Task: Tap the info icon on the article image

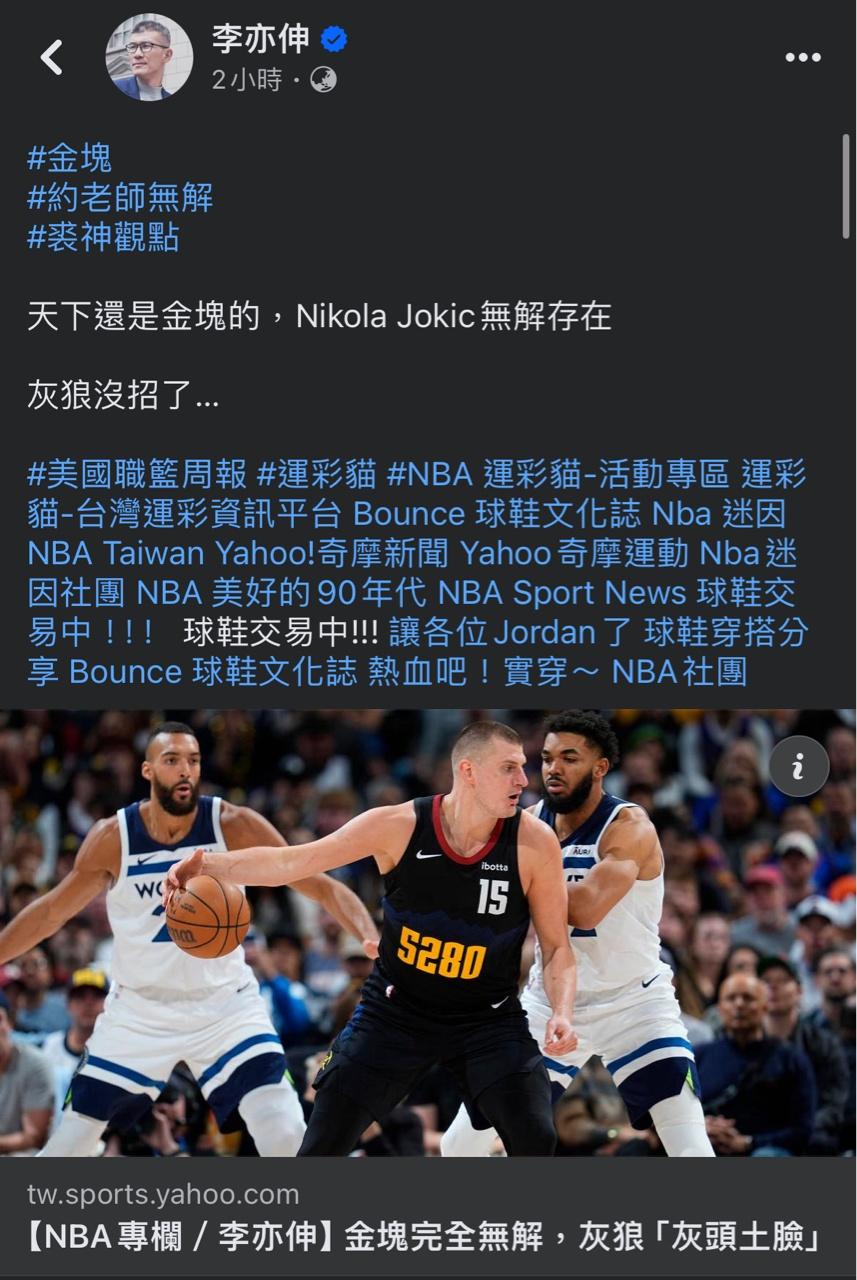Action: (x=798, y=767)
